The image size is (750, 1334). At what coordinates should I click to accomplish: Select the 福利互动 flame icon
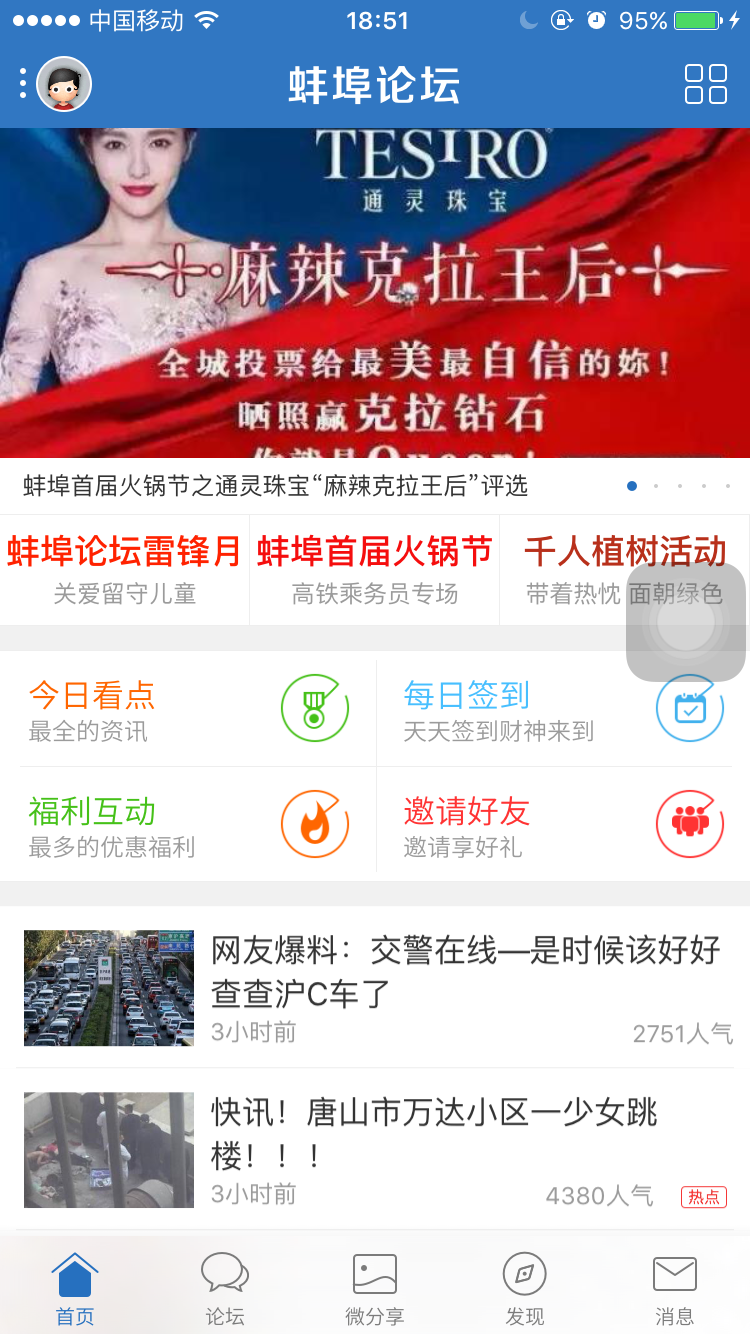tap(315, 823)
